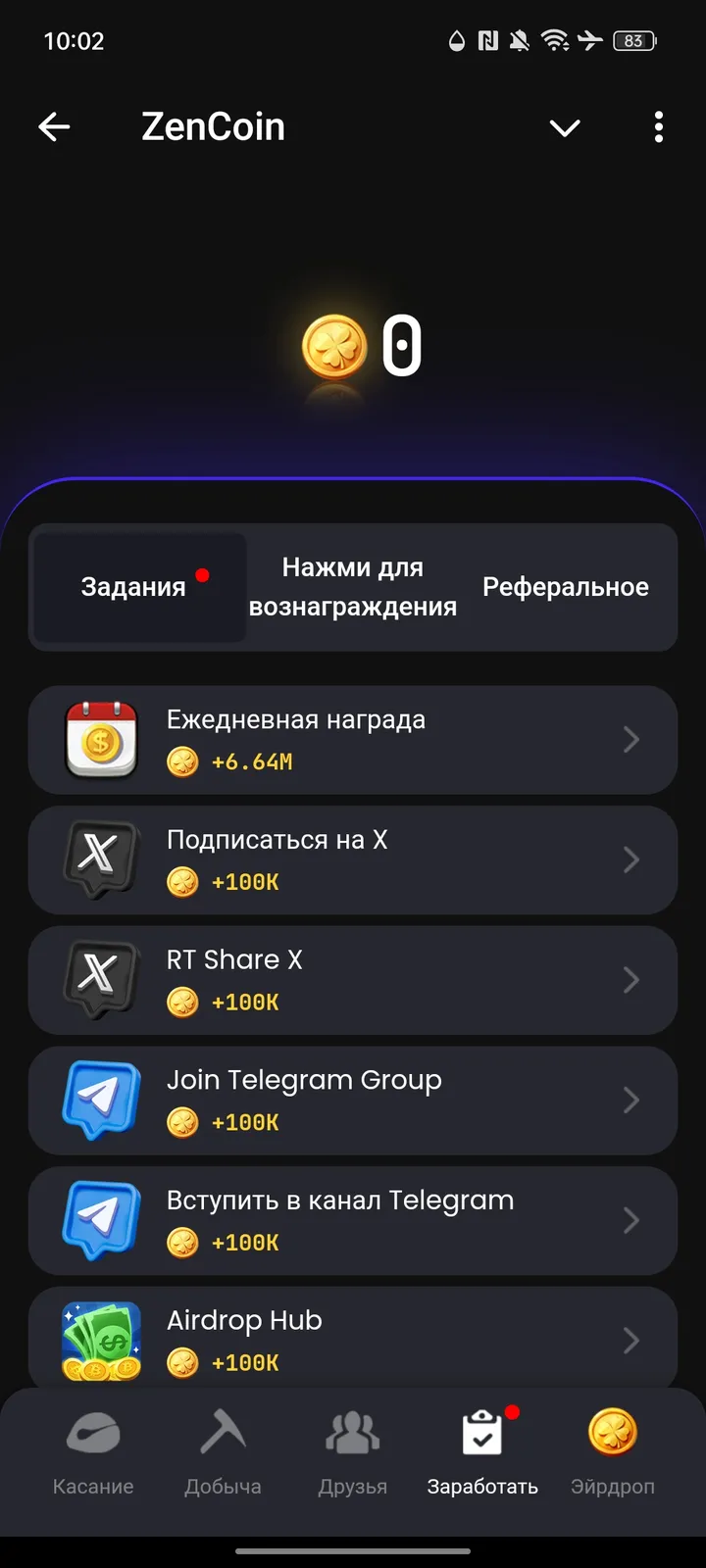Open the three-dot overflow menu
Screen dimensions: 706x1568
point(658,127)
